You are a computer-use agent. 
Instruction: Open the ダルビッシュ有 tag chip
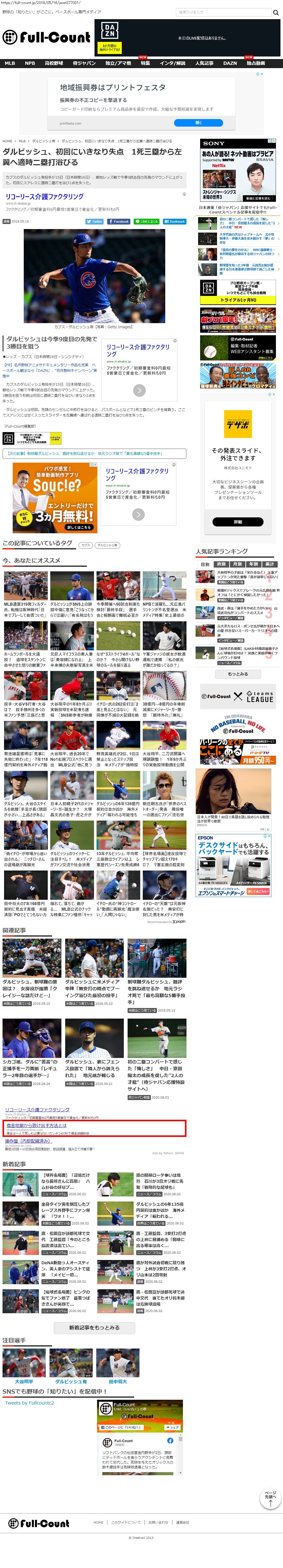(x=108, y=545)
